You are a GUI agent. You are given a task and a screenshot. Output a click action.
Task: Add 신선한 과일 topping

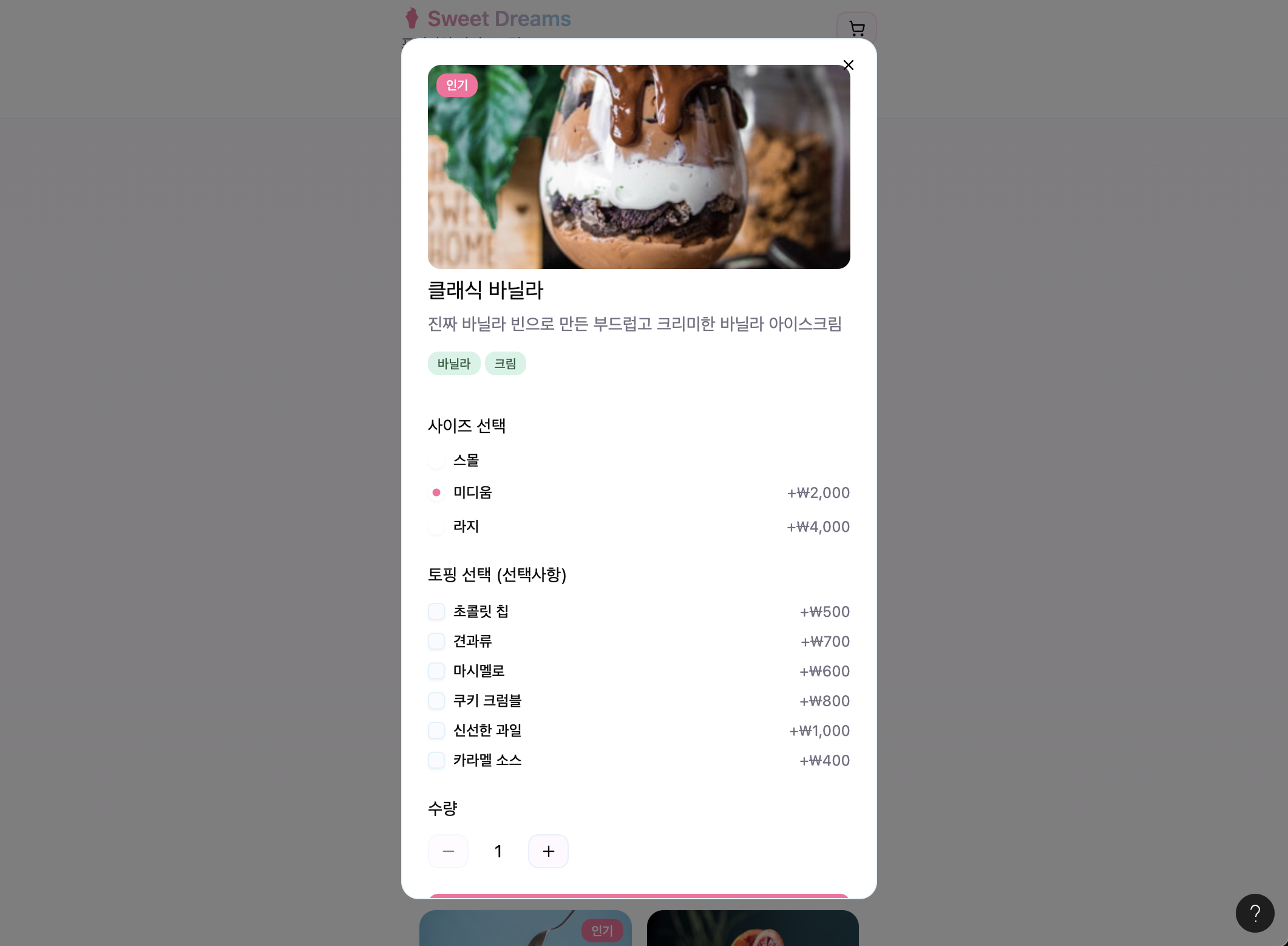tap(436, 730)
